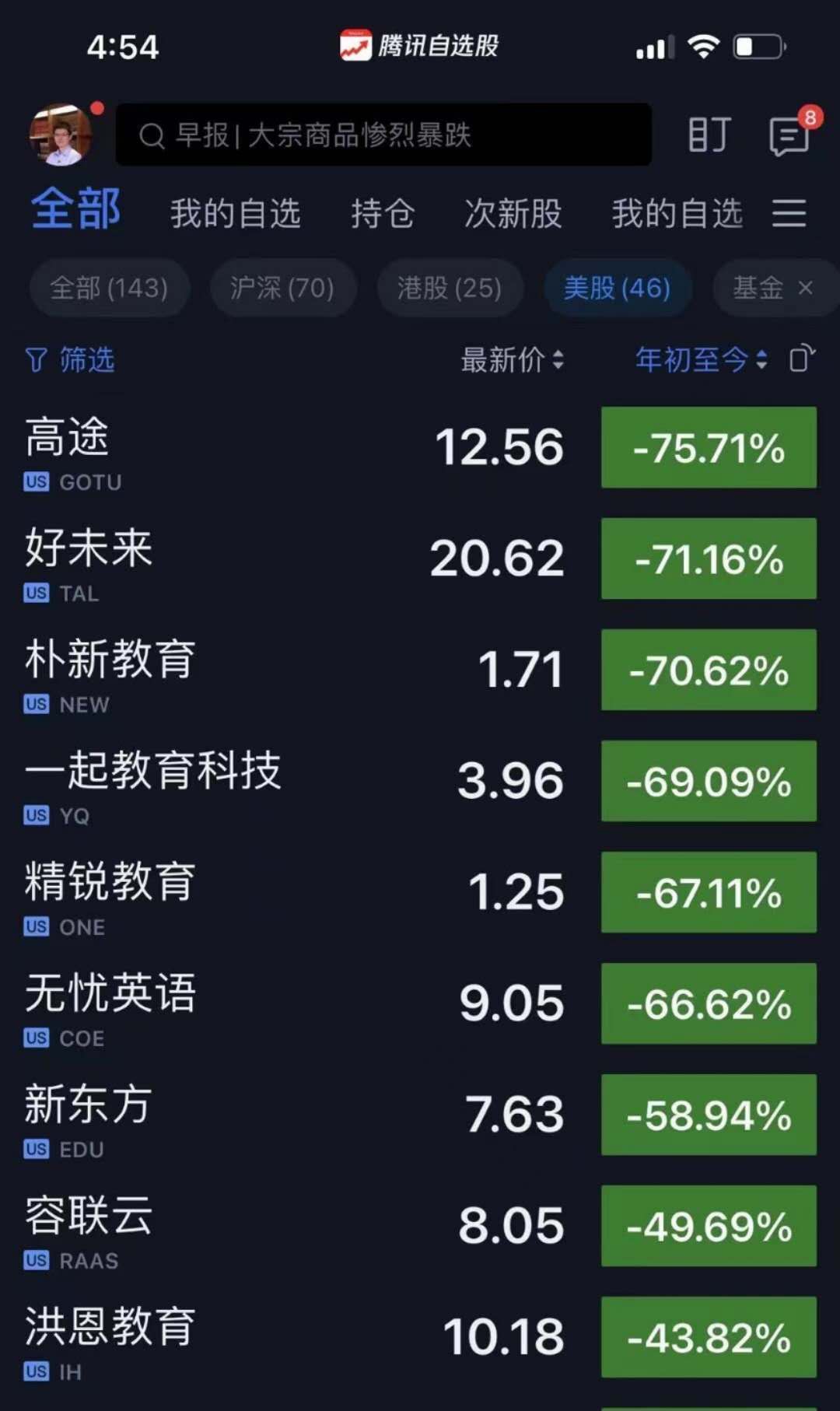
Task: Open the tab list menu icon
Action: tap(789, 213)
